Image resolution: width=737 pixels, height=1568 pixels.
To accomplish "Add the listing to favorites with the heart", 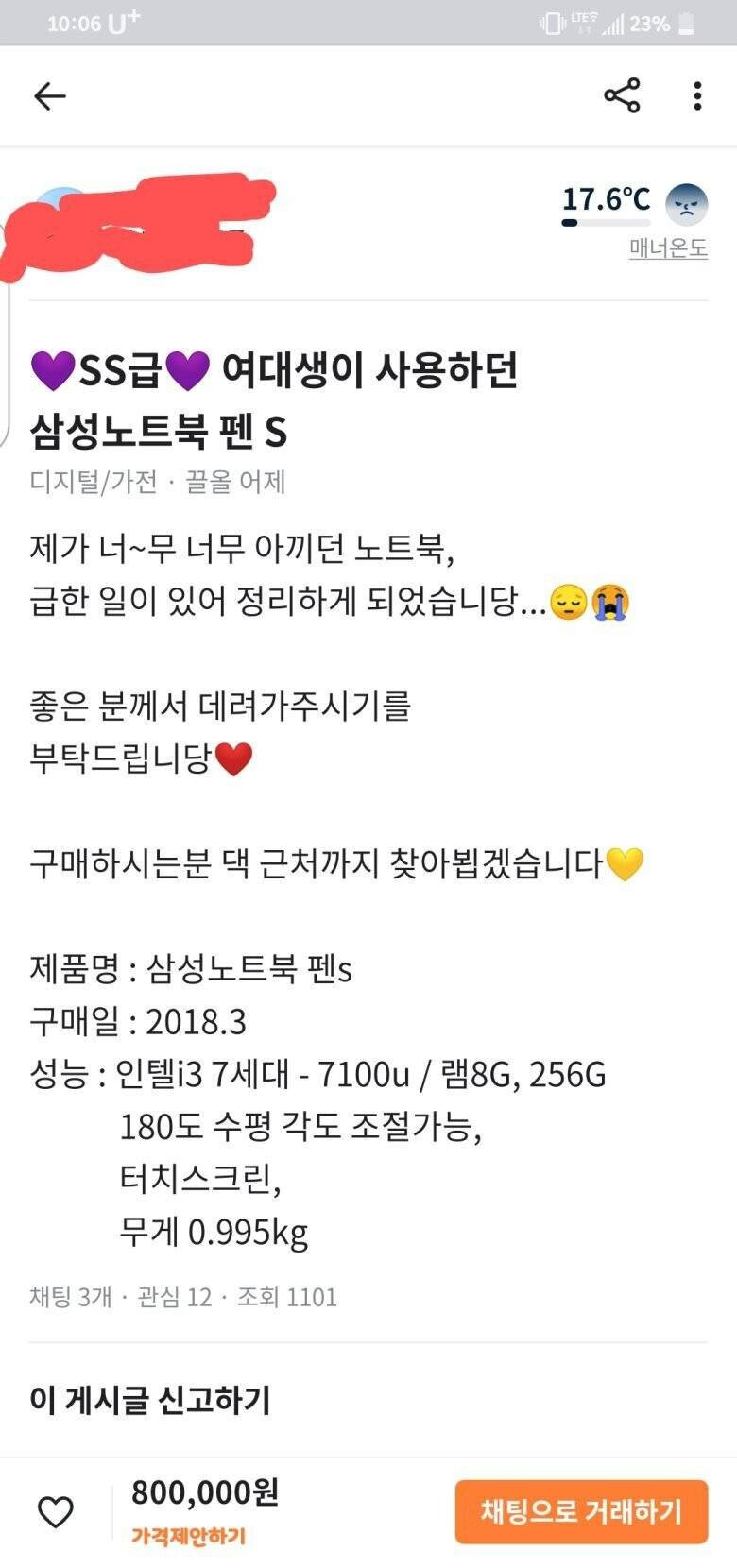I will 55,1511.
